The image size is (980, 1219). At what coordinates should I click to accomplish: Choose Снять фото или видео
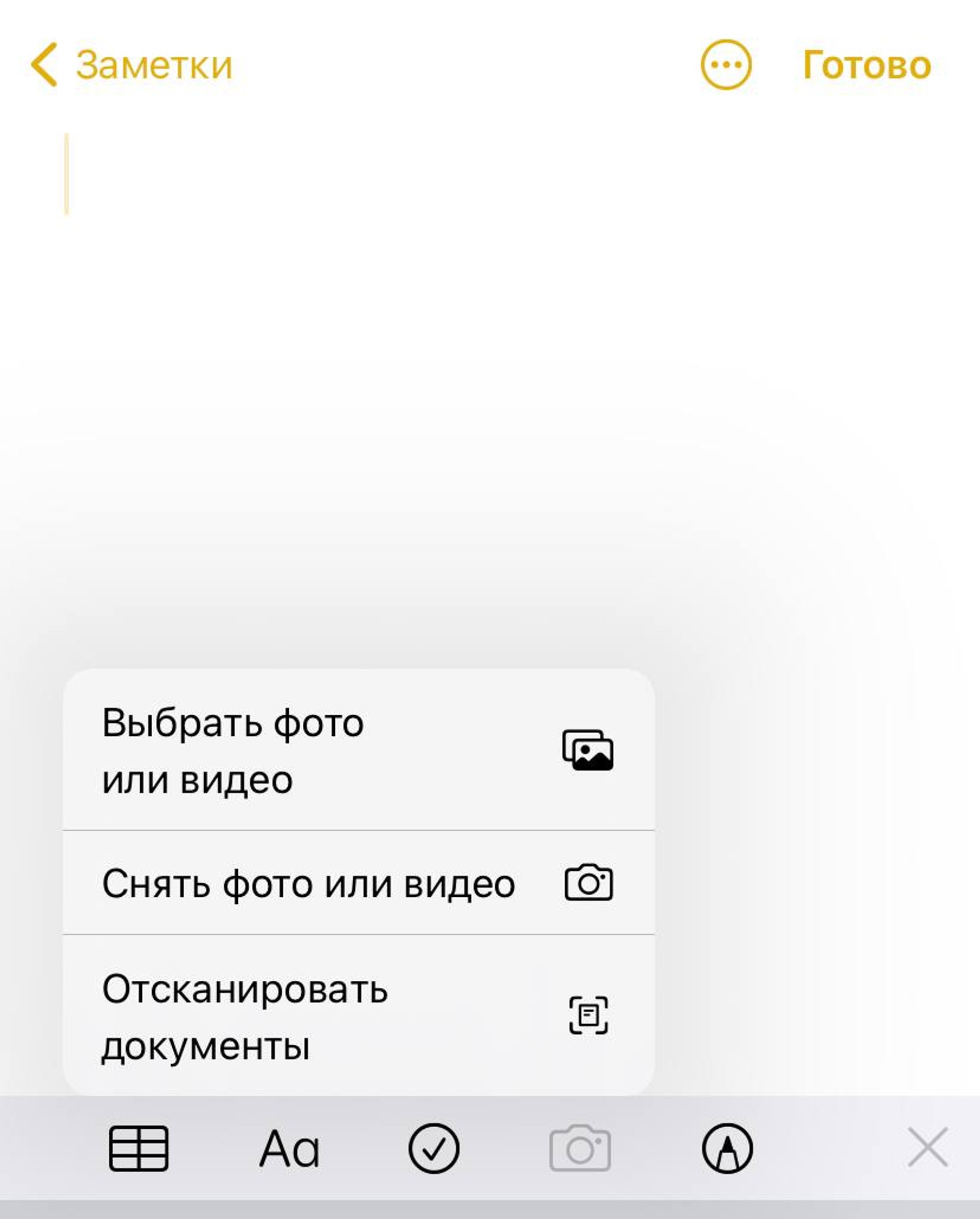pos(358,883)
